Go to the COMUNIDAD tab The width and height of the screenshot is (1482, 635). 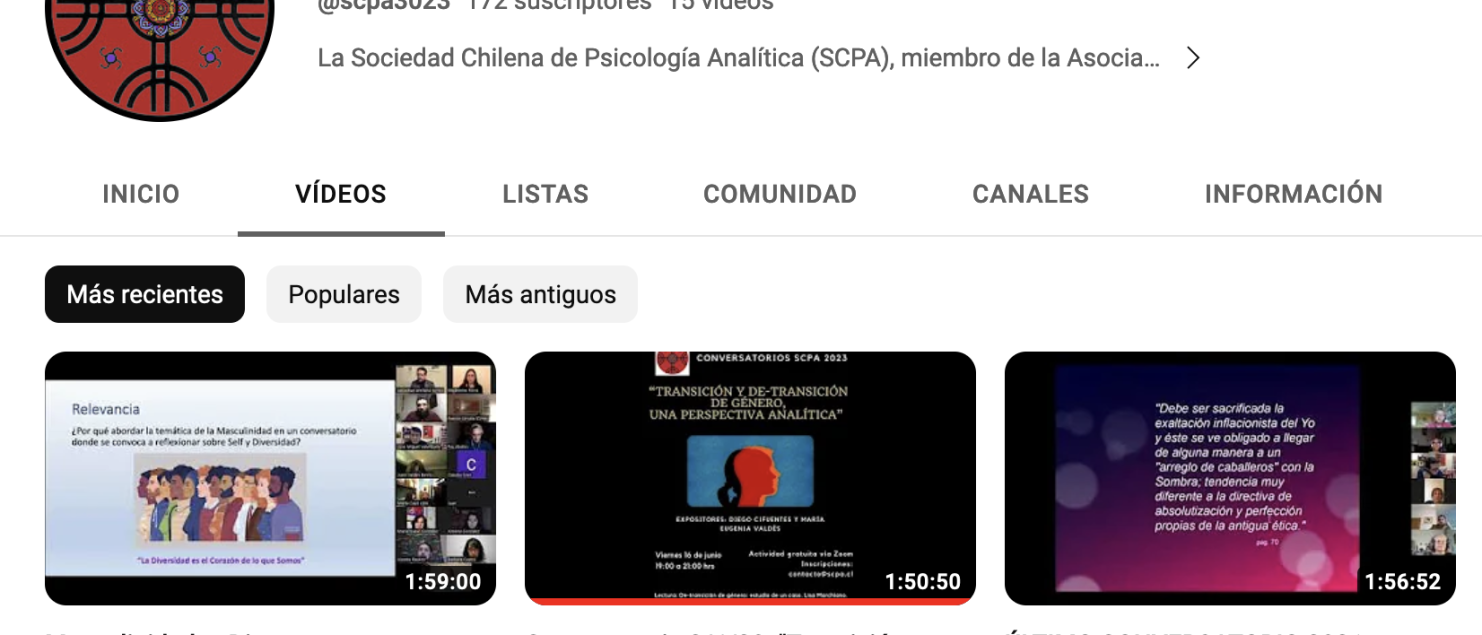tap(779, 194)
